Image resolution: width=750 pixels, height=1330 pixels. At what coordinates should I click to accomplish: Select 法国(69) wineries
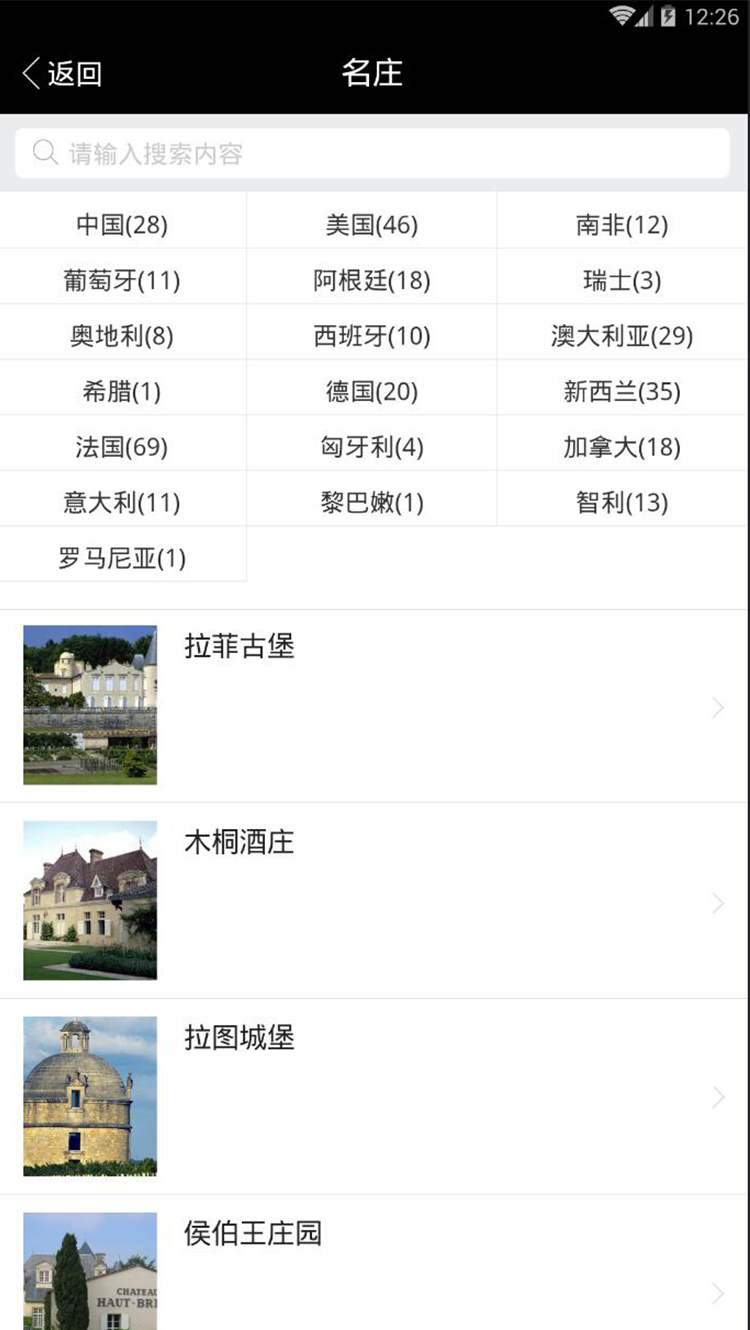[122, 447]
